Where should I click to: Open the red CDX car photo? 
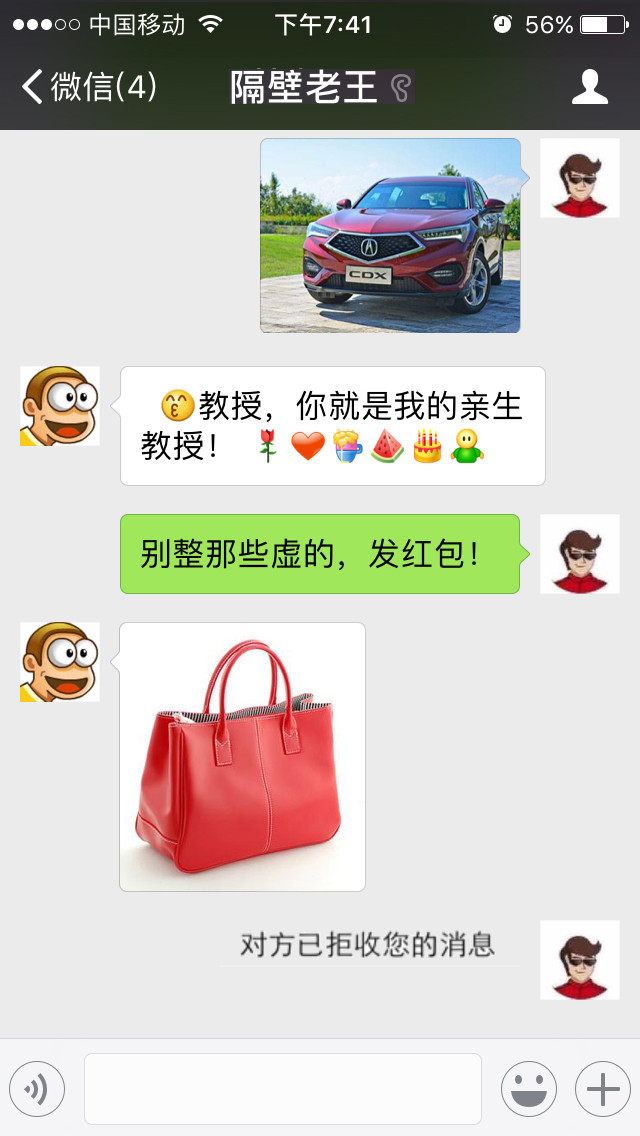(390, 236)
